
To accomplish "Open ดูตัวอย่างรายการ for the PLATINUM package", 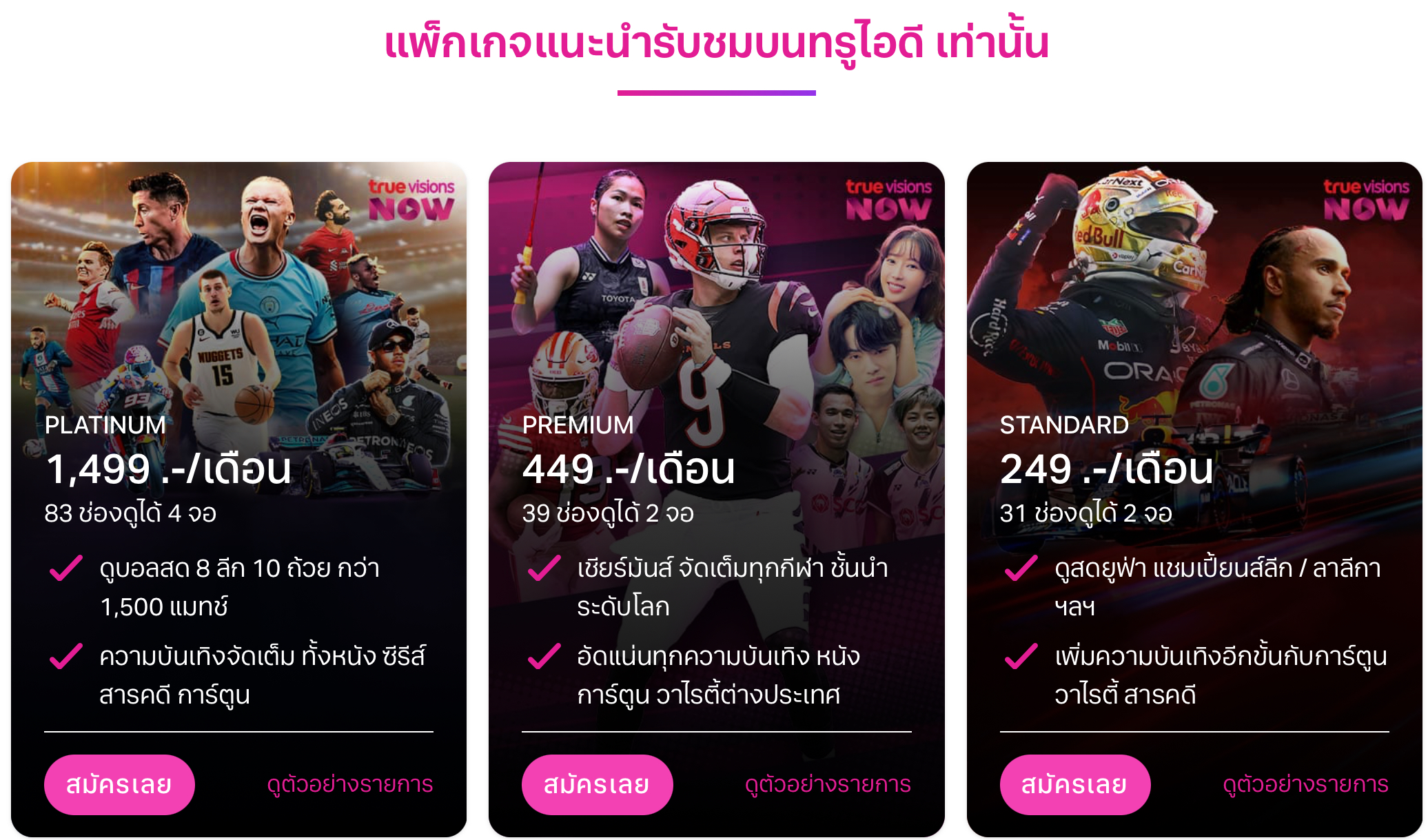I will (x=349, y=784).
